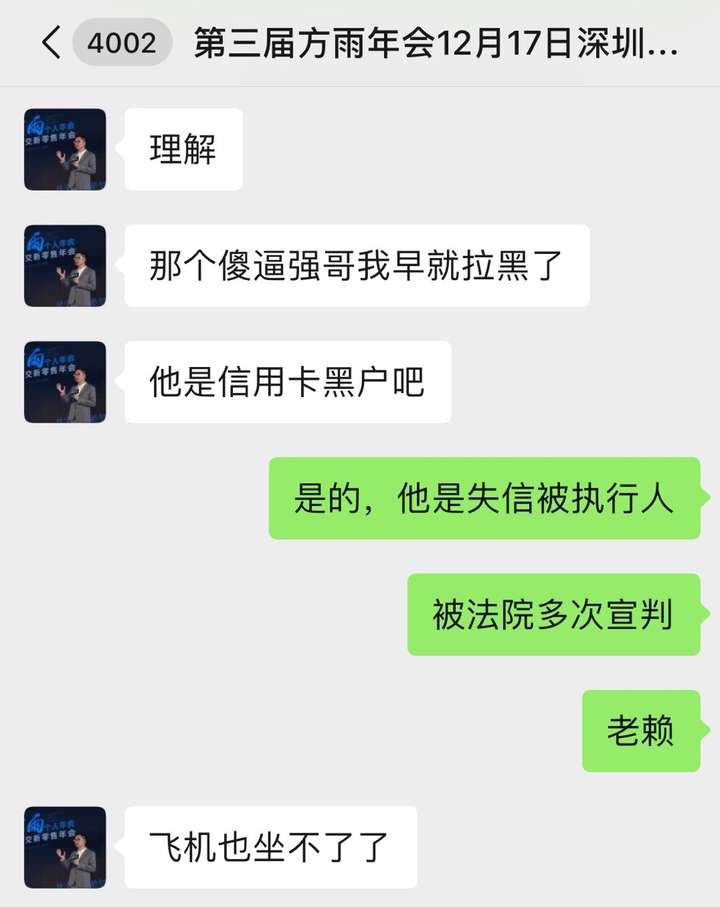Open avatar next to 我早就拉黑了 message
This screenshot has width=720, height=907.
pos(65,266)
